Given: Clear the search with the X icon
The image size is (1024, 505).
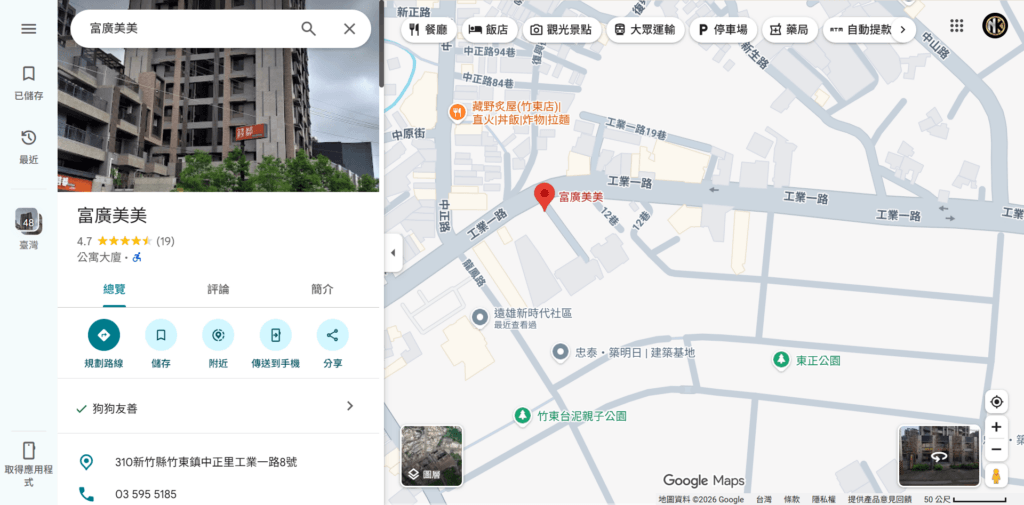Looking at the screenshot, I should point(349,29).
